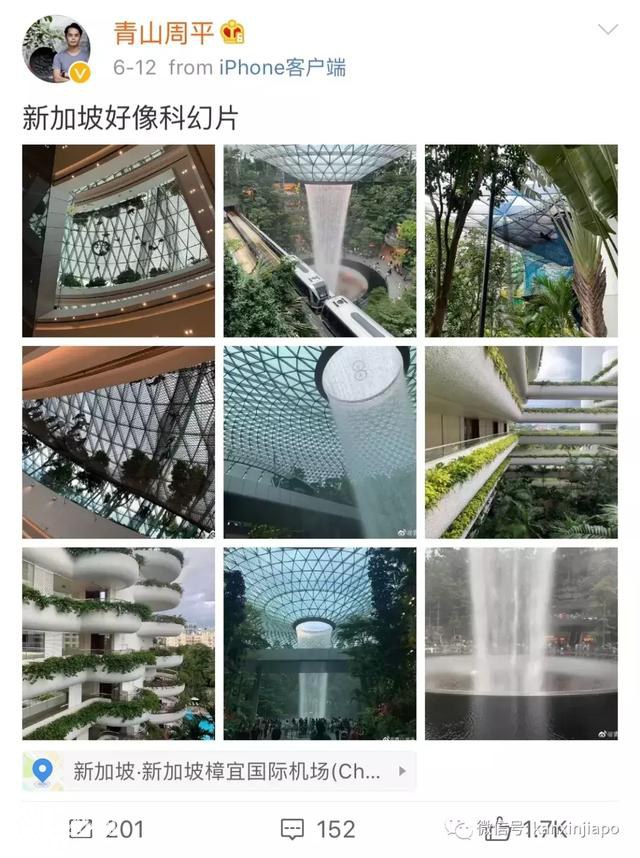Screen dimensions: 640x858
Task: View the 青山周平 username profile
Action: click(x=162, y=31)
